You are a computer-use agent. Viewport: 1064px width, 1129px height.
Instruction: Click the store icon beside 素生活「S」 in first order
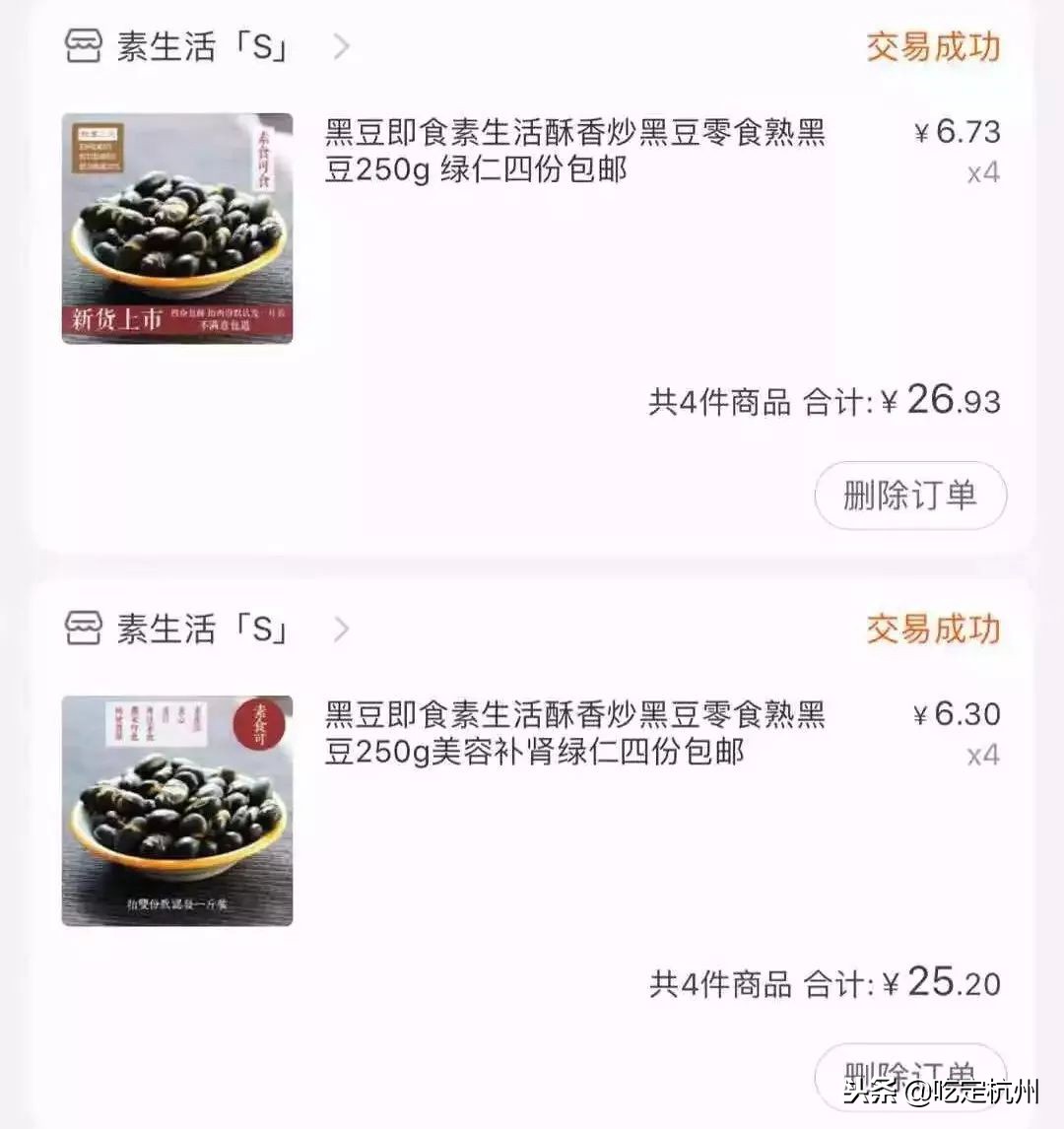tap(84, 46)
